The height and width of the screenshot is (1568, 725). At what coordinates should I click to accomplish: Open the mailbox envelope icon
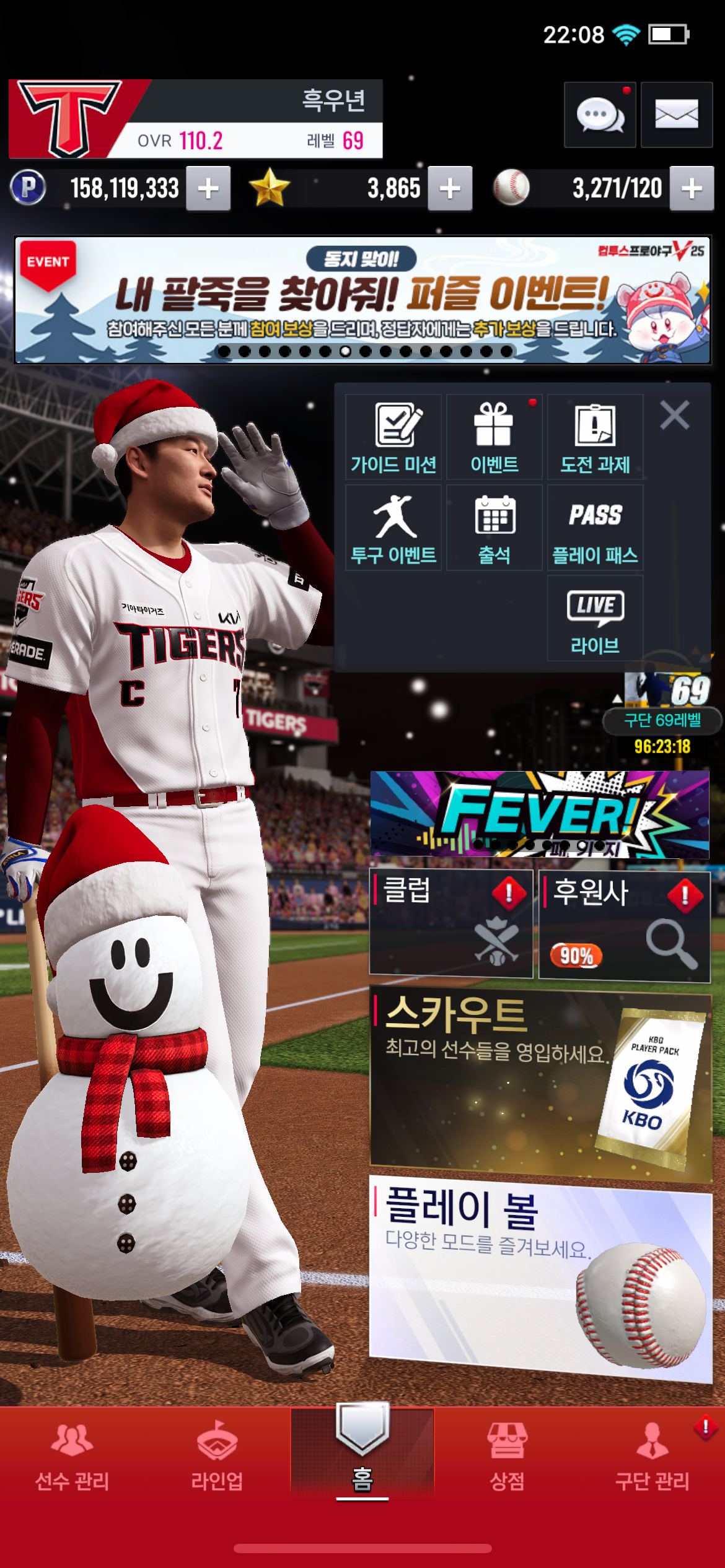[x=676, y=115]
